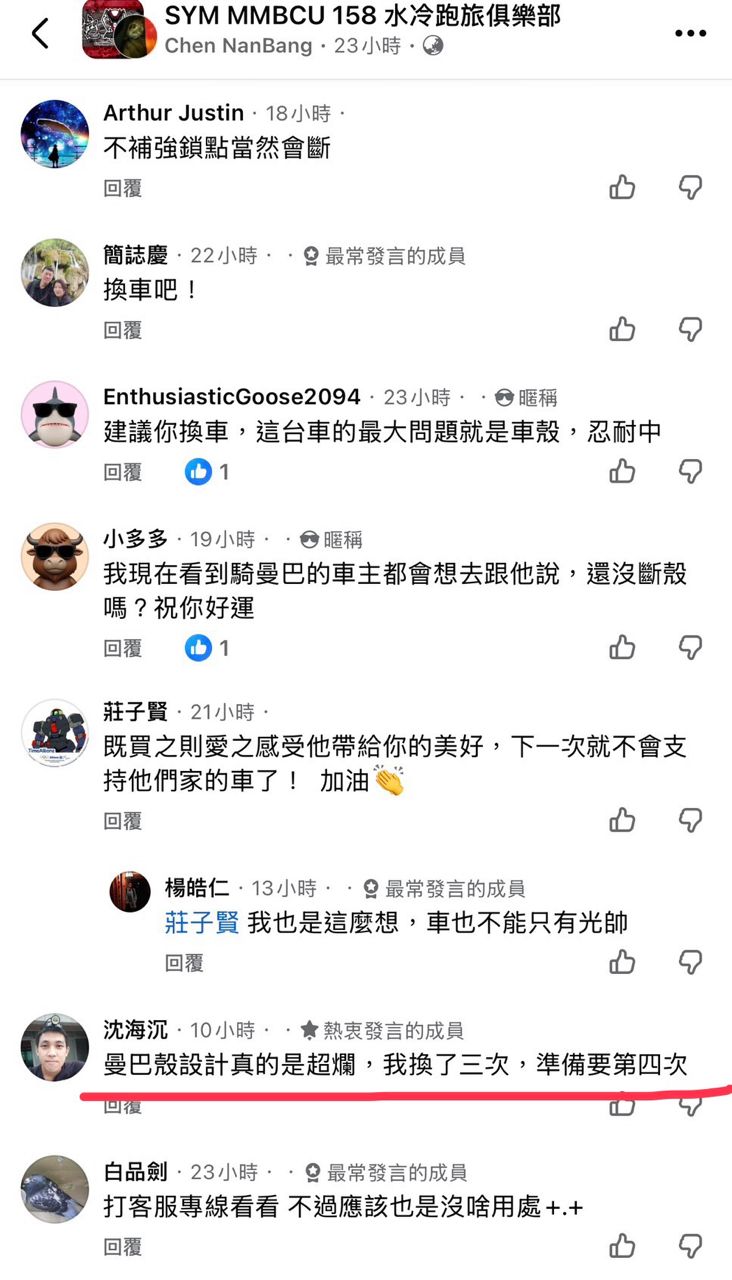Open the overflow menu at top right
Screen dimensions: 732x1280
pos(690,33)
